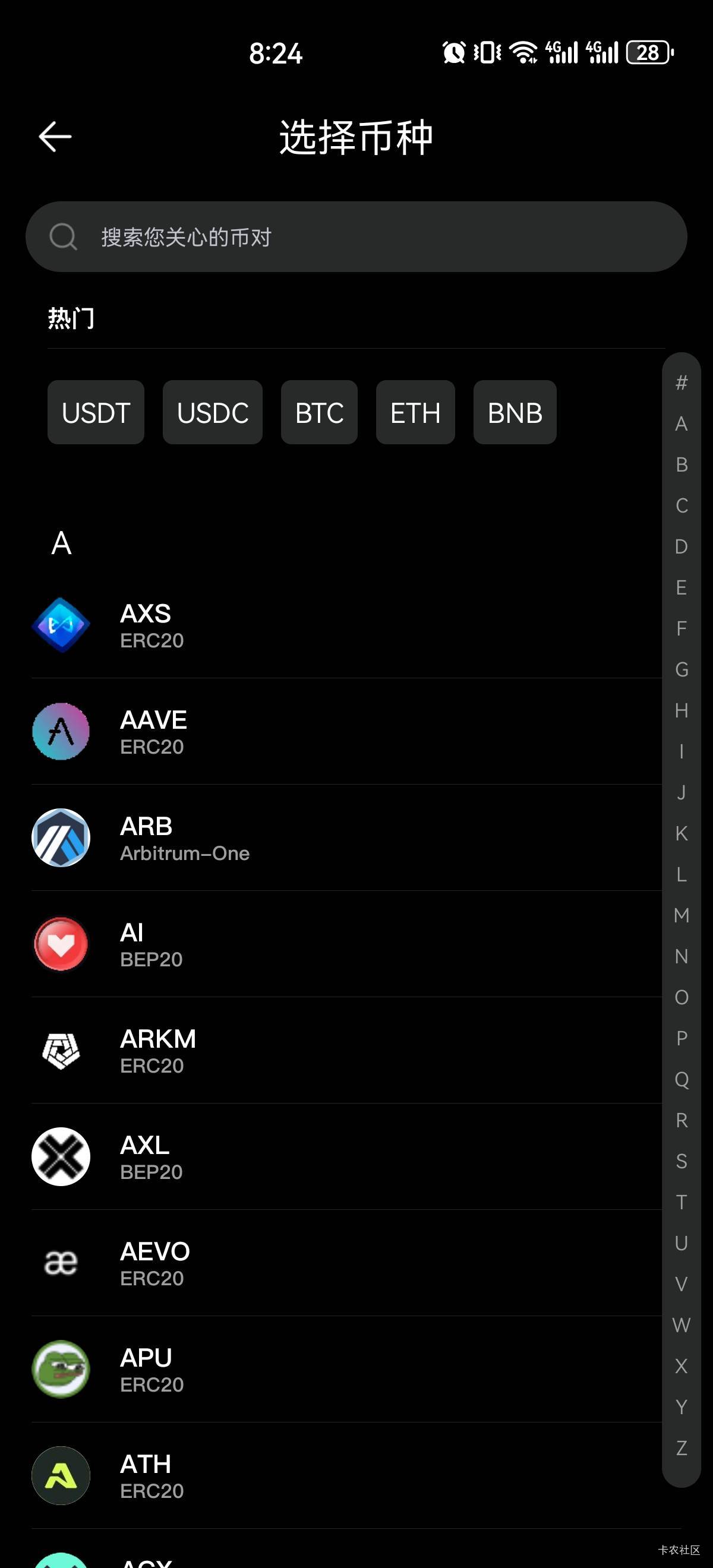Select the USDT hot chip

click(96, 413)
